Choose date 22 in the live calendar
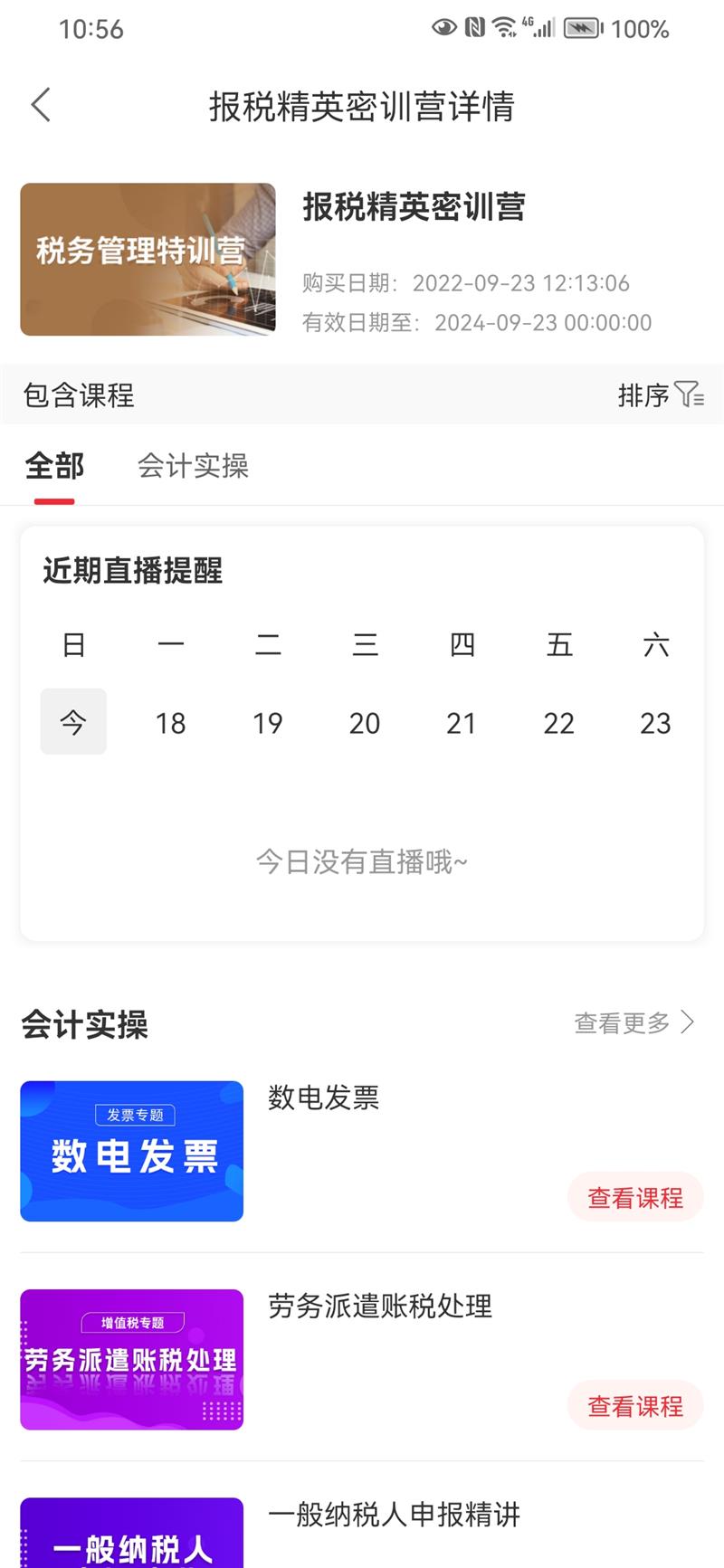Image resolution: width=724 pixels, height=1568 pixels. pos(558,723)
